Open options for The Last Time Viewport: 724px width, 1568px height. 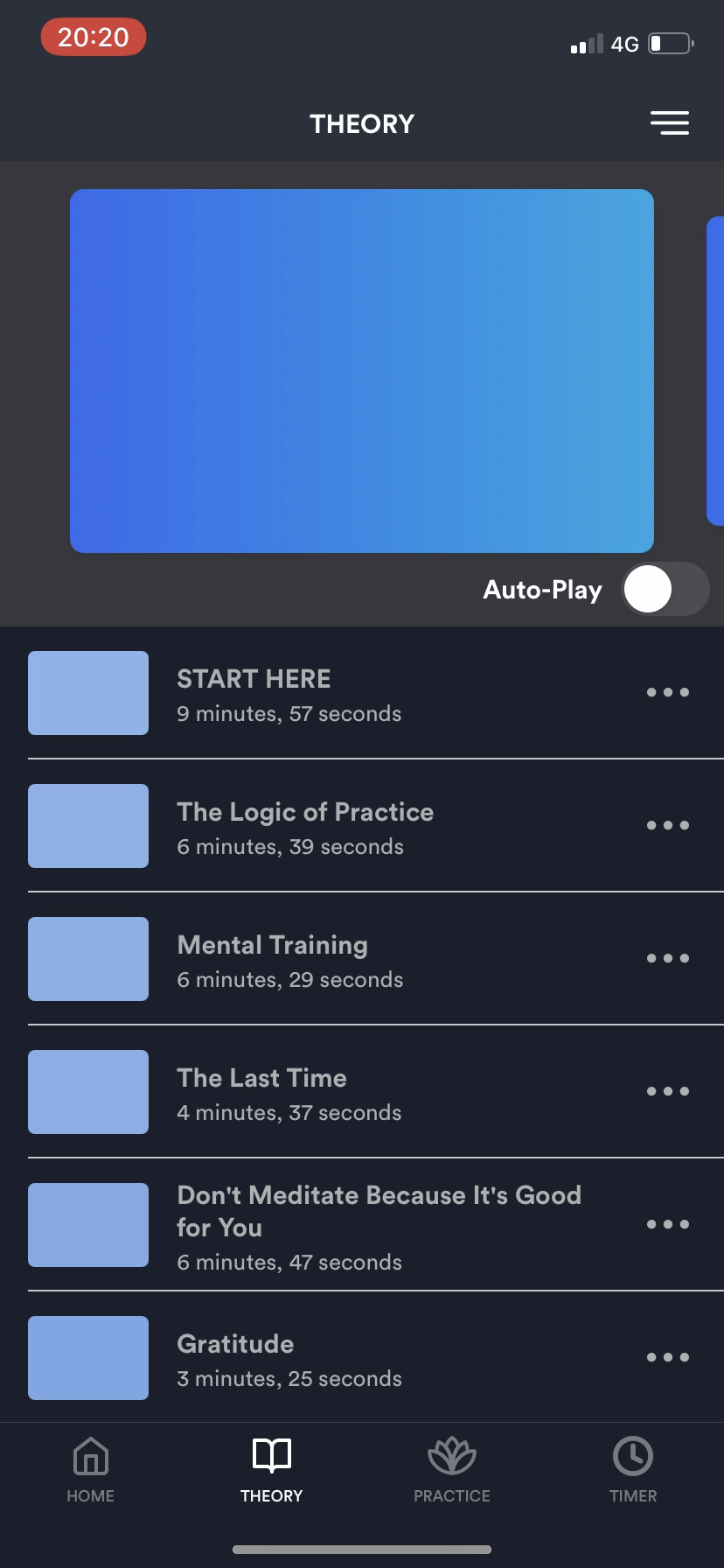point(668,1091)
